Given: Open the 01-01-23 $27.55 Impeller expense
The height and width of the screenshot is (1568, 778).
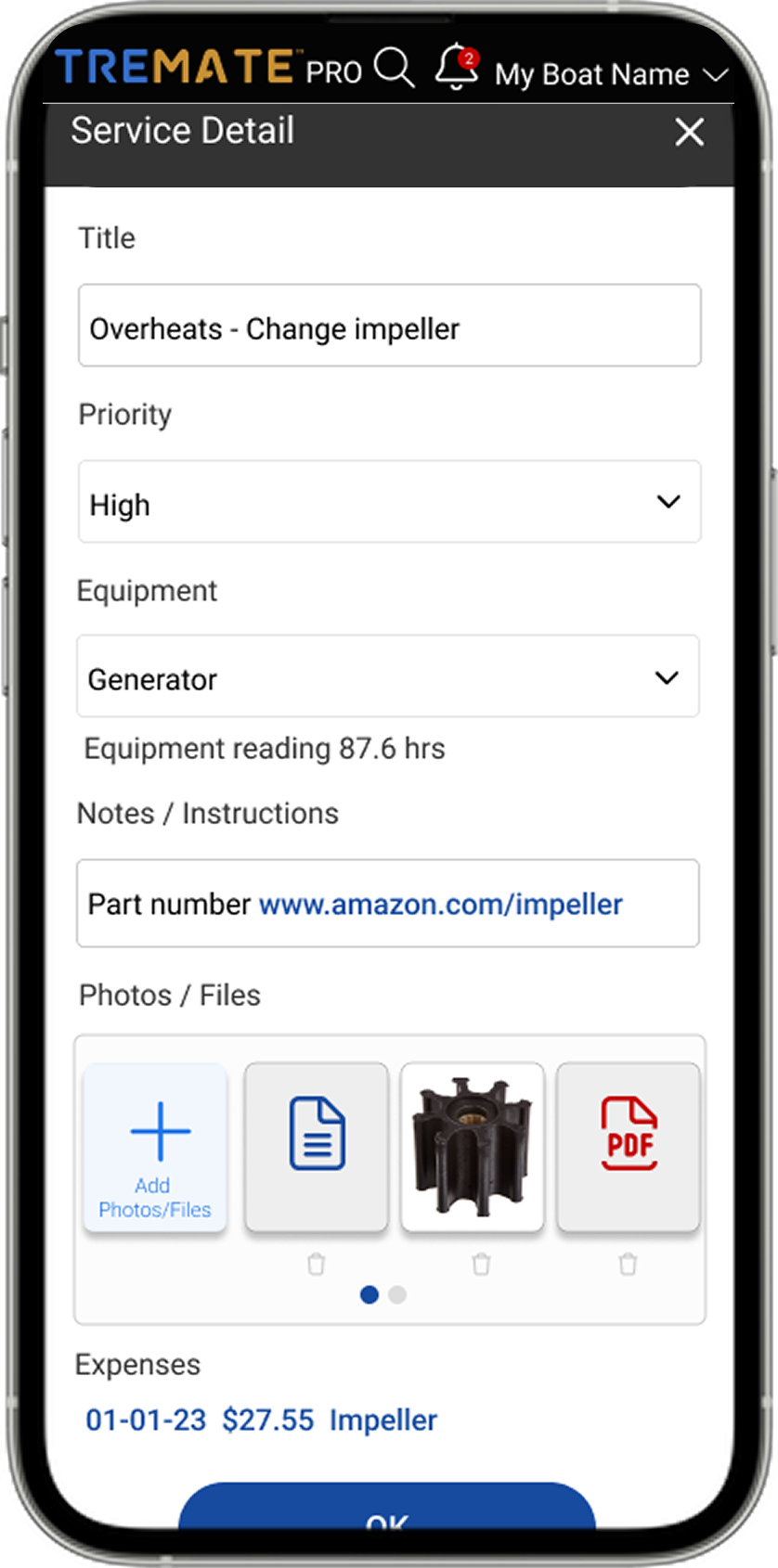Looking at the screenshot, I should [x=261, y=1420].
